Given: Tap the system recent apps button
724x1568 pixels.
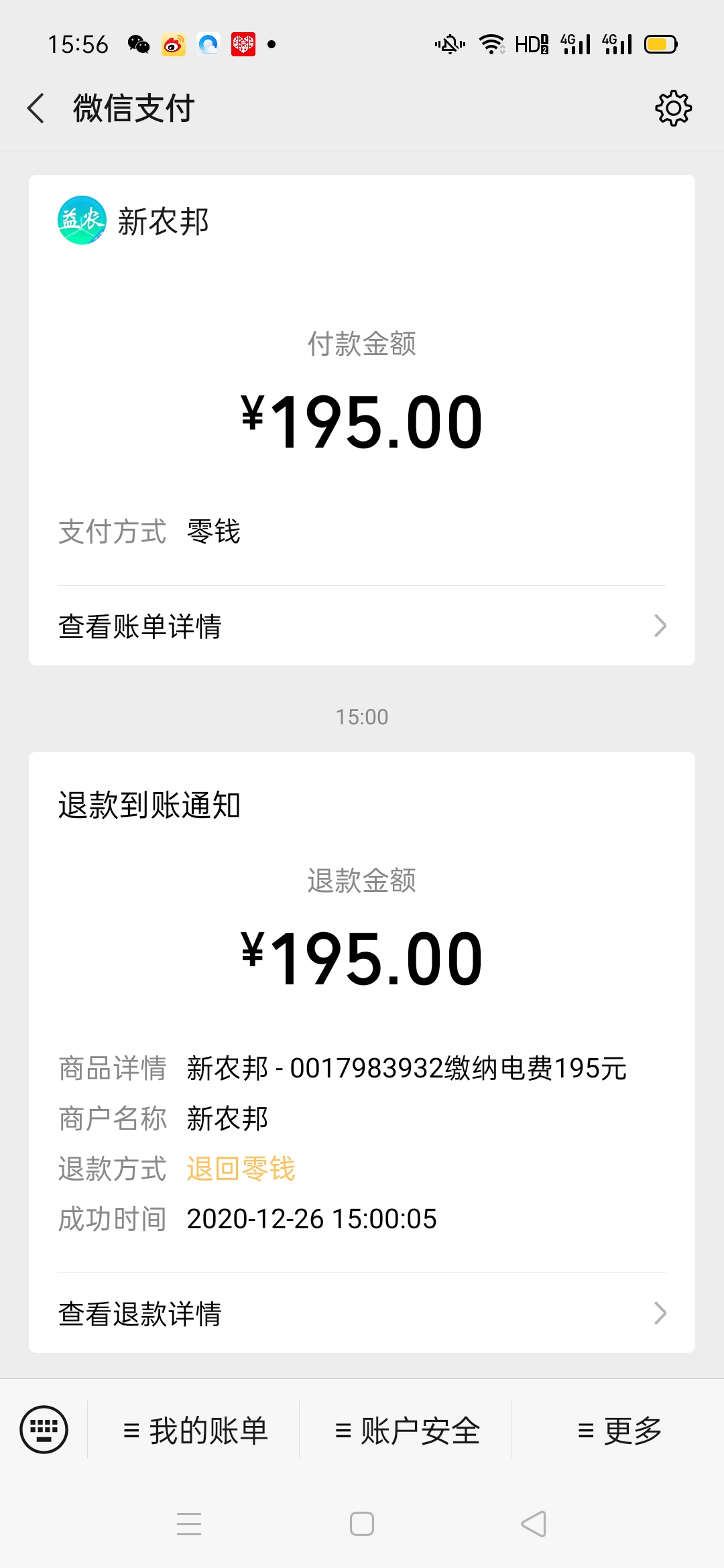Looking at the screenshot, I should click(x=189, y=1524).
